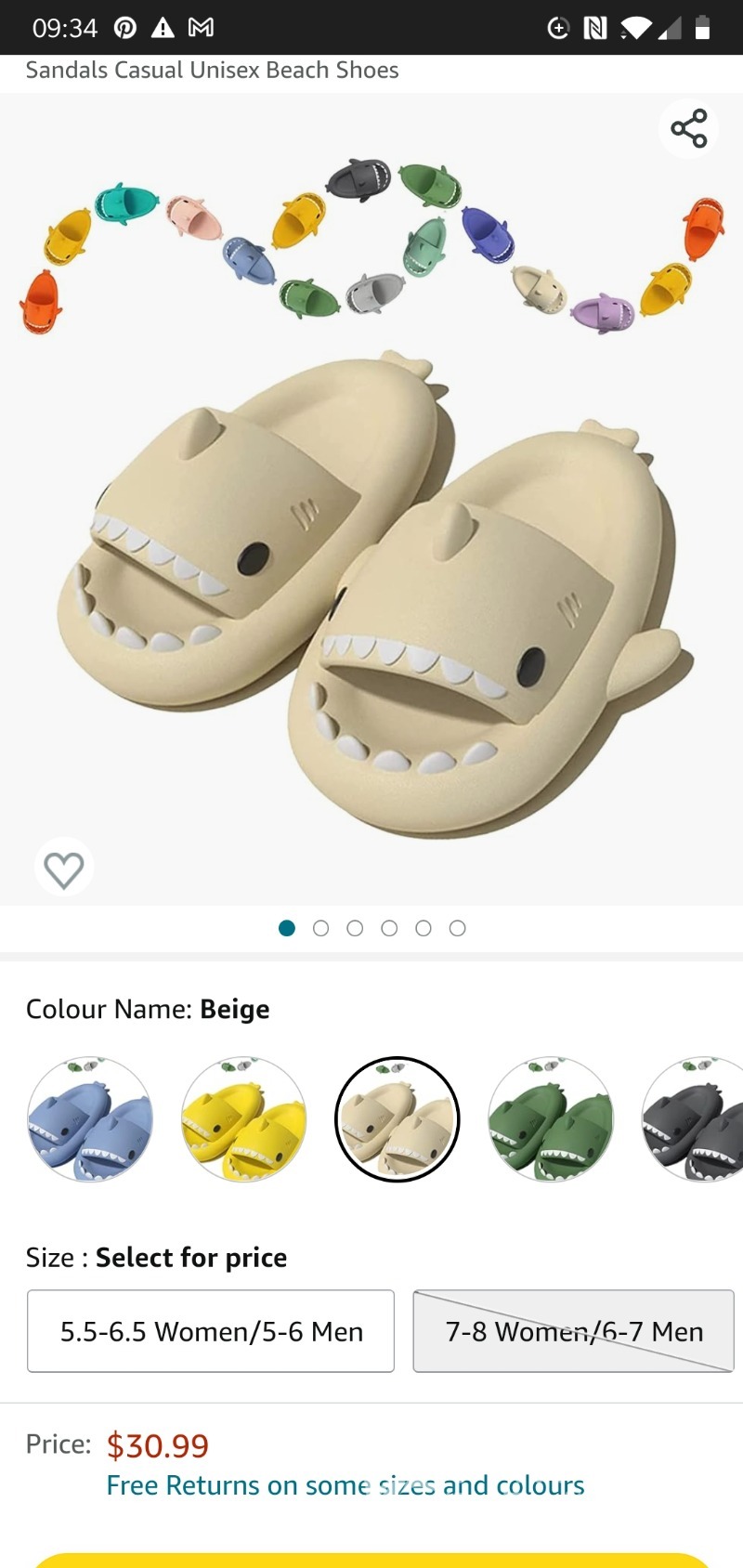Add the slippers to wish list heart
The image size is (743, 1568).
point(64,869)
